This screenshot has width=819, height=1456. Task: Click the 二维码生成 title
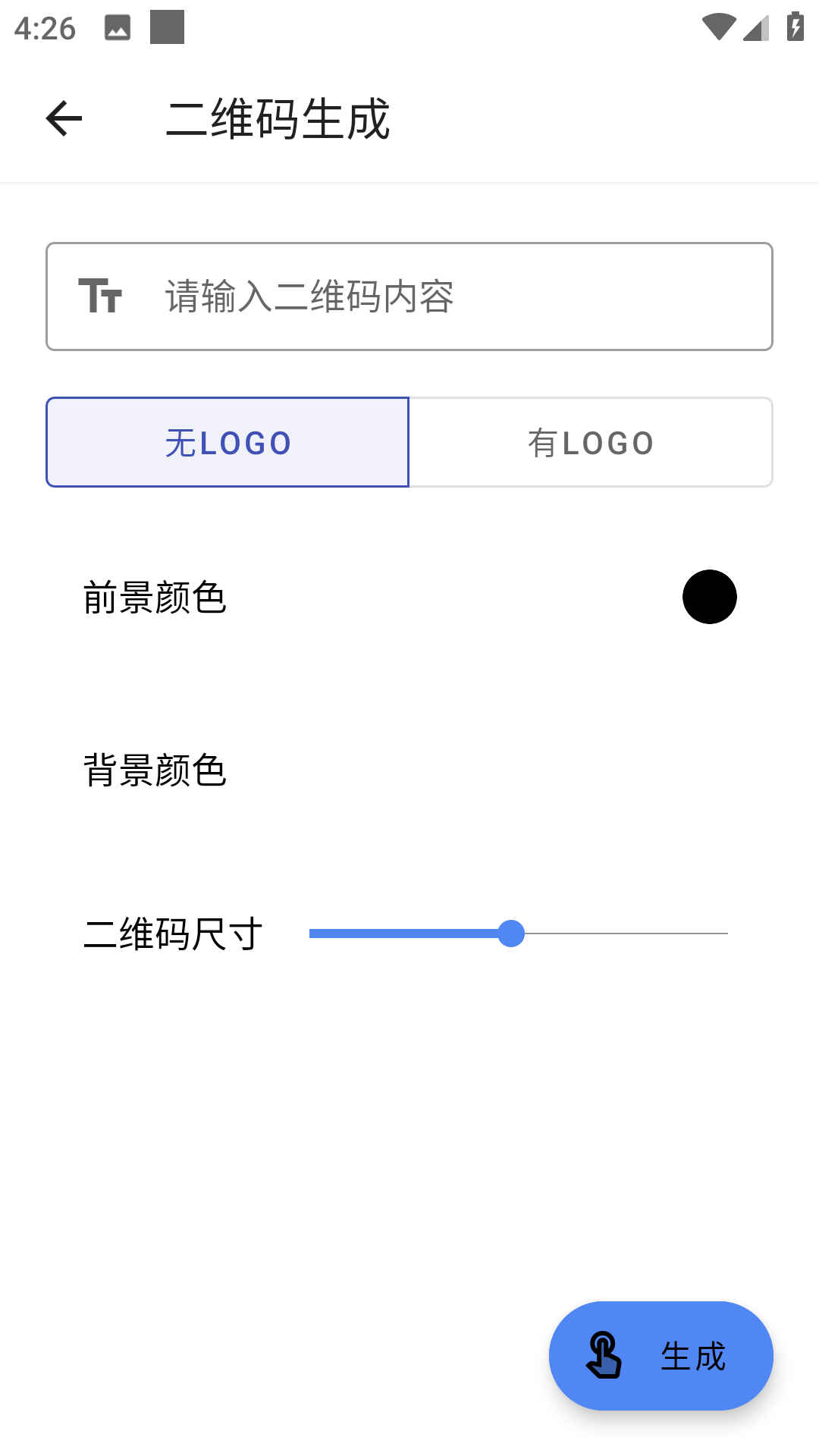tap(278, 119)
